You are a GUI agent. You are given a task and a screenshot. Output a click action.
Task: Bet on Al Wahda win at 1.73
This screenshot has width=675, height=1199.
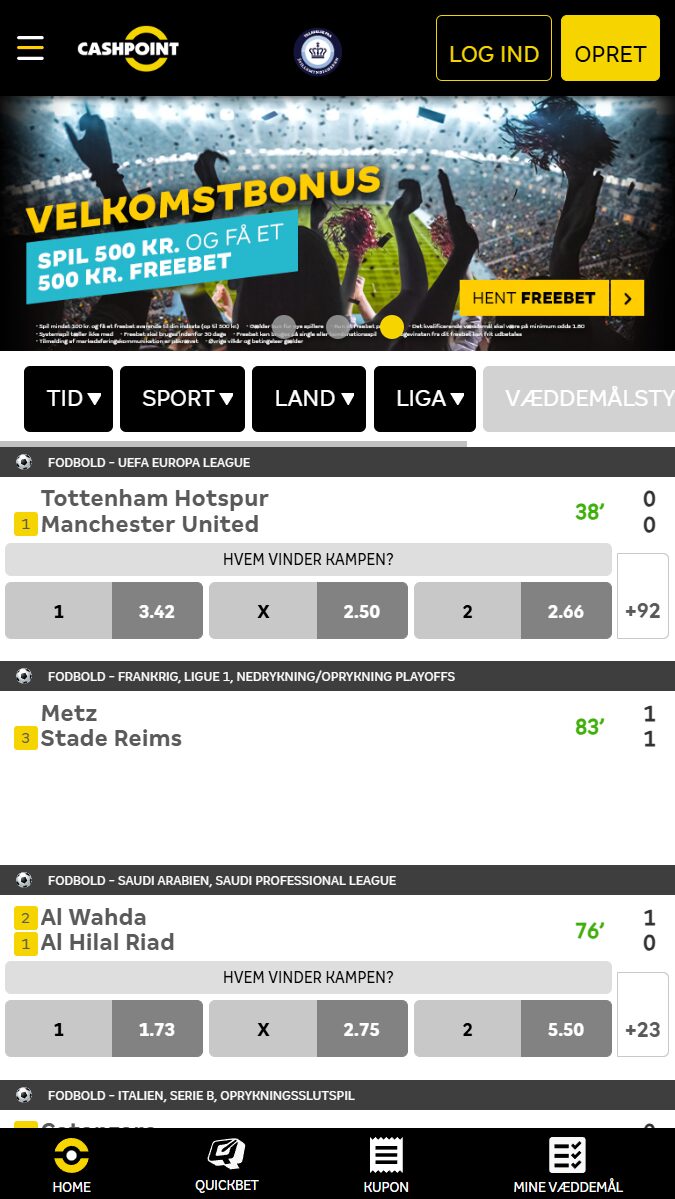[x=104, y=1029]
